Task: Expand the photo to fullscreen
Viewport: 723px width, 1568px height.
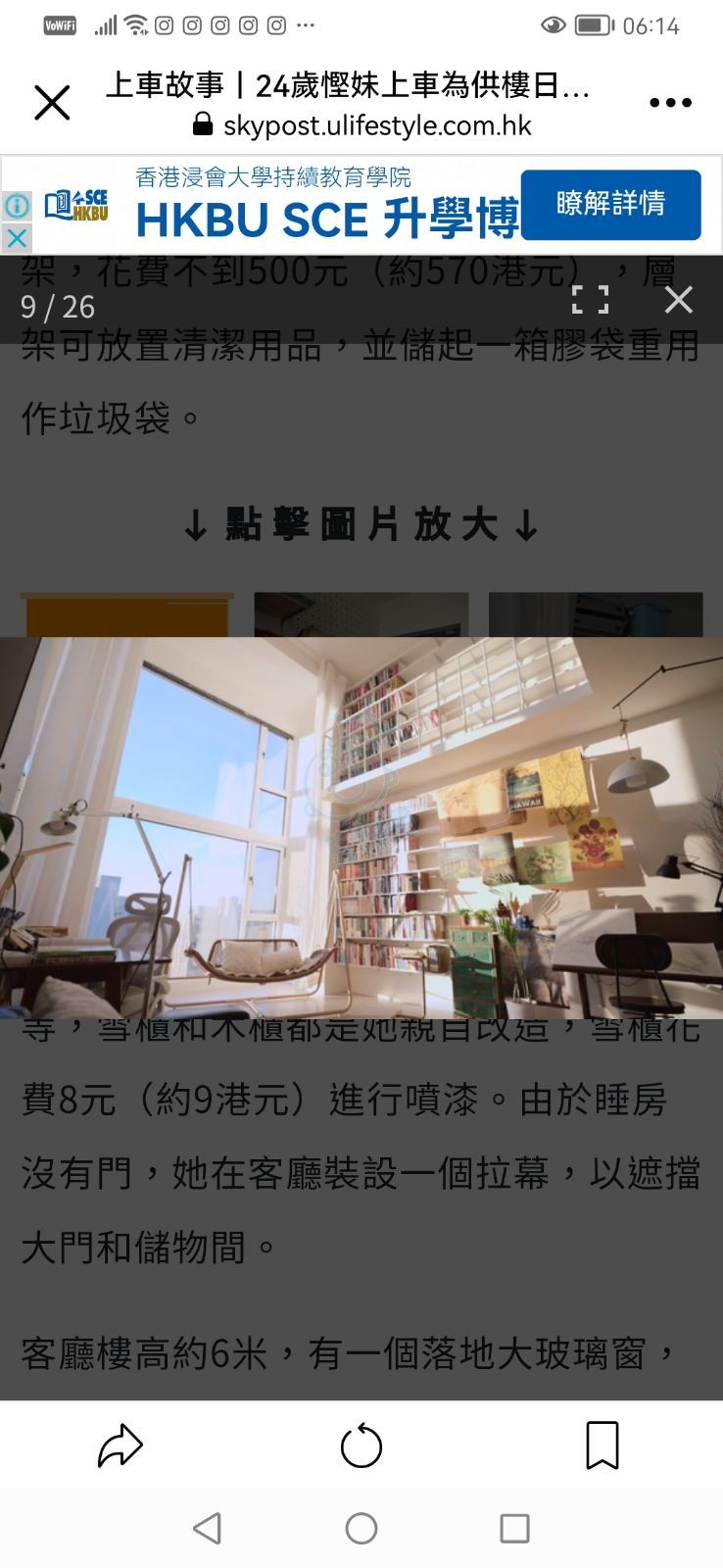Action: point(591,300)
